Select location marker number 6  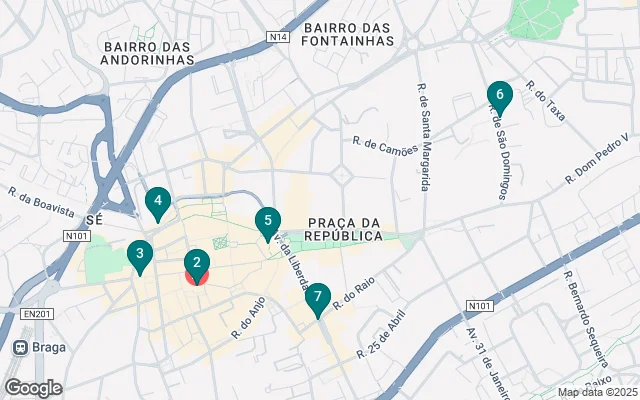(499, 95)
